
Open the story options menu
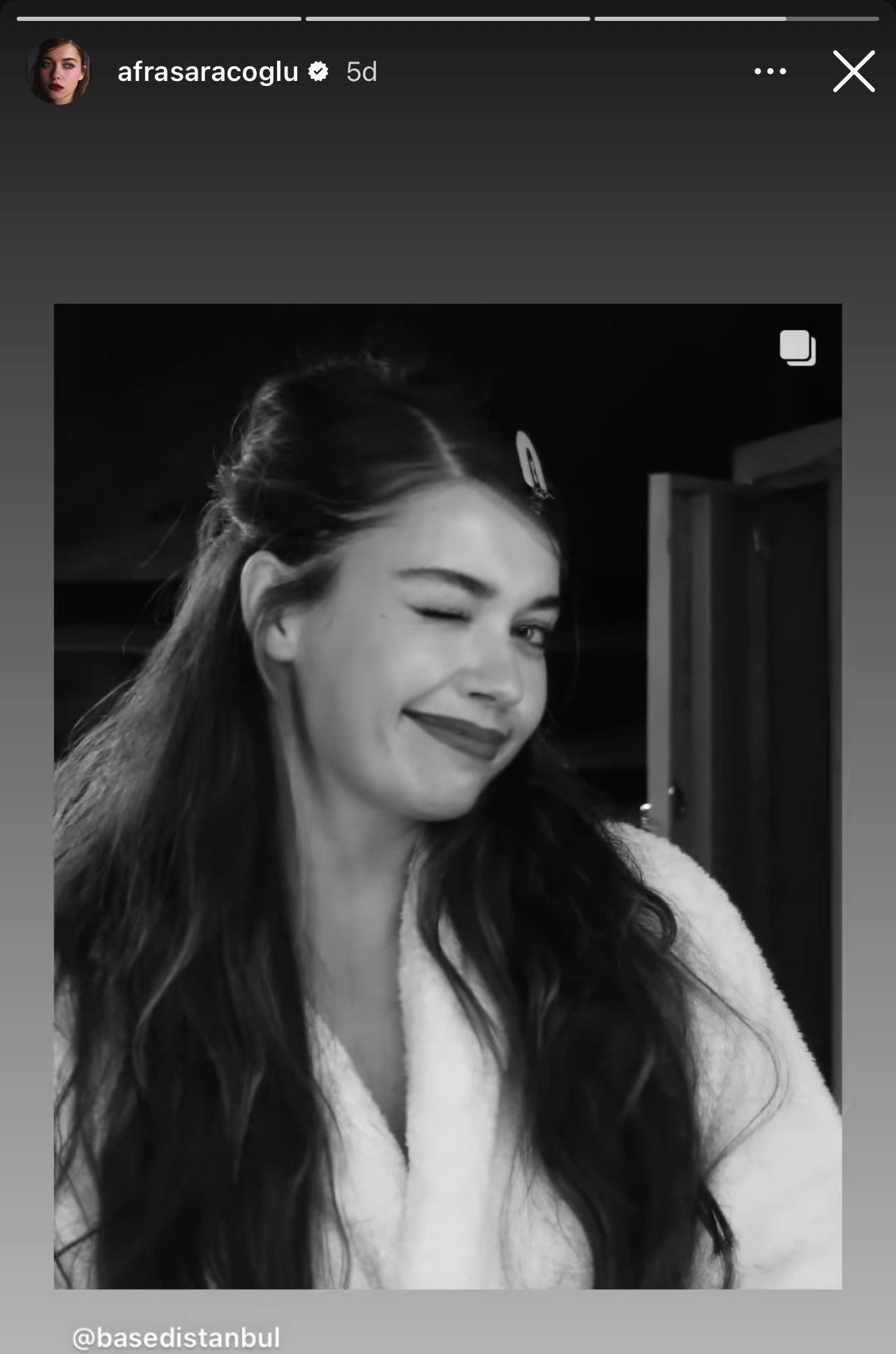point(770,71)
